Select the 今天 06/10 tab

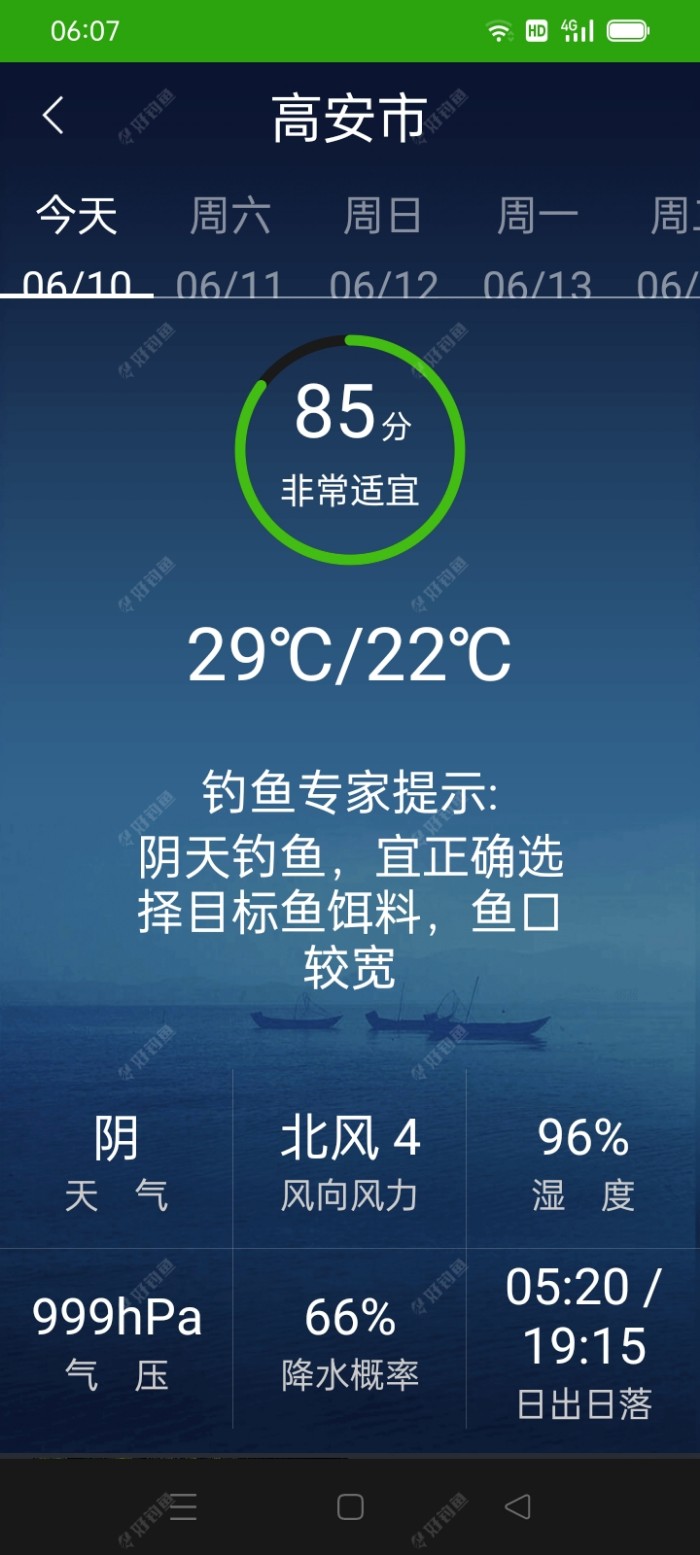pos(77,245)
